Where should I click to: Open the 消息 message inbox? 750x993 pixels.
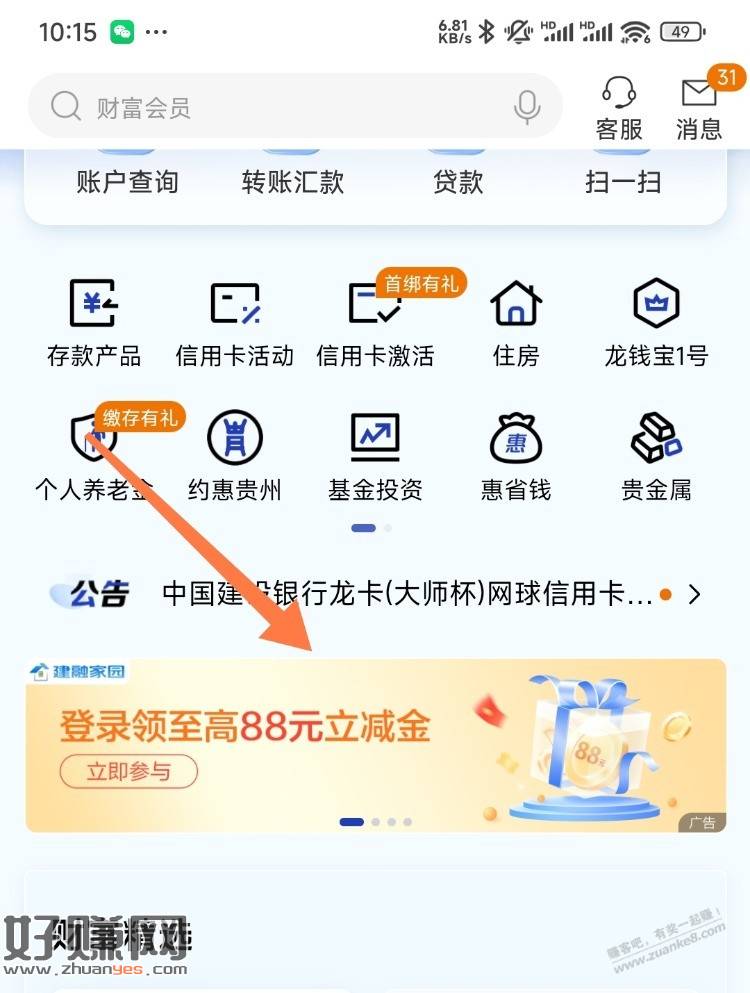coord(699,108)
